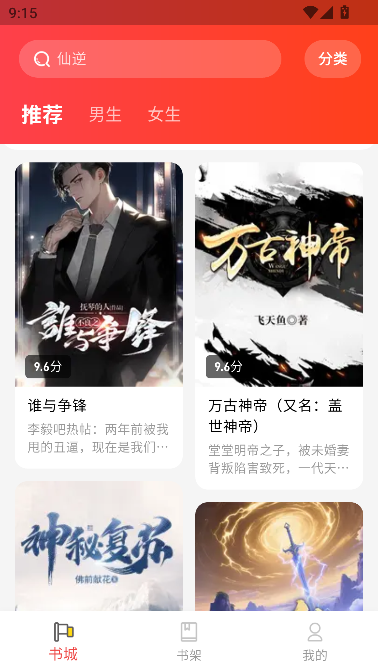This screenshot has height=672, width=378.
Task: Select the 推荐 top tab
Action: point(42,114)
